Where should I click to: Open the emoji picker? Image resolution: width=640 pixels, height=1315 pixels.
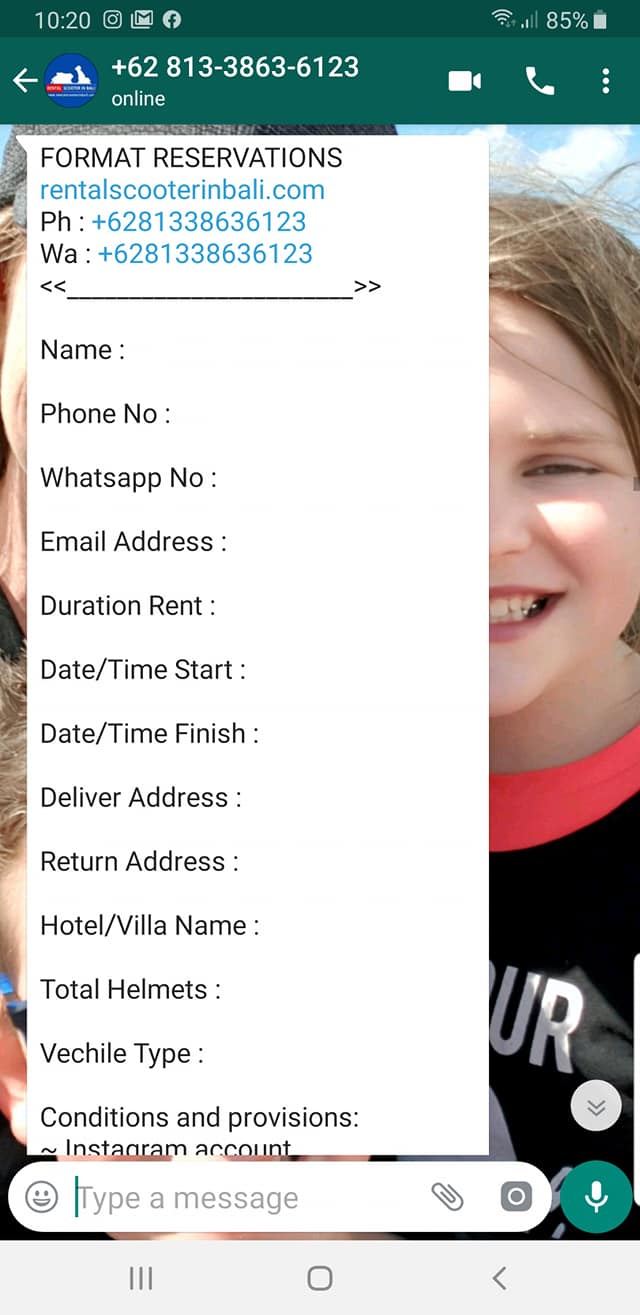41,1197
